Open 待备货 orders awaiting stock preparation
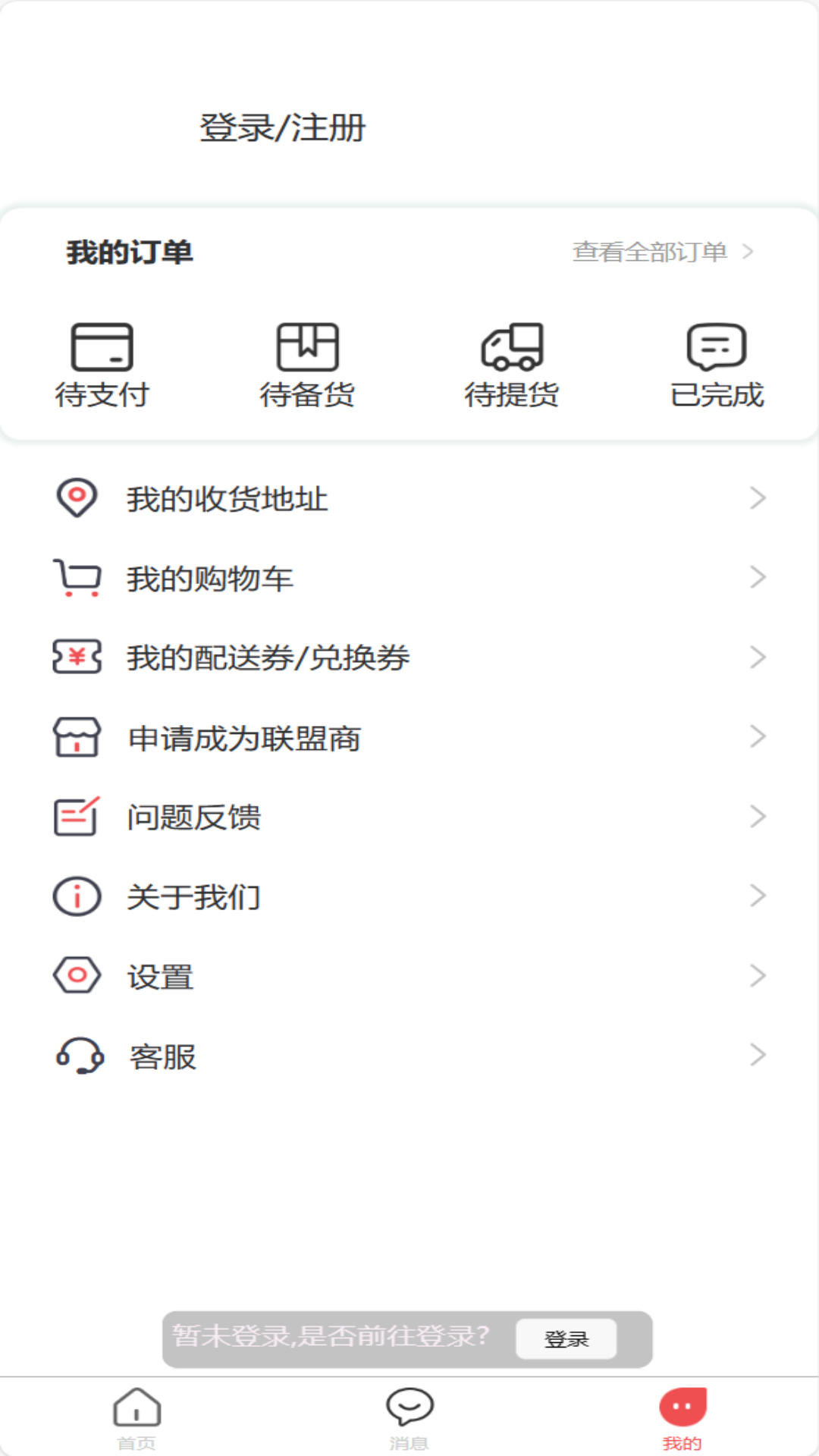 [307, 347]
